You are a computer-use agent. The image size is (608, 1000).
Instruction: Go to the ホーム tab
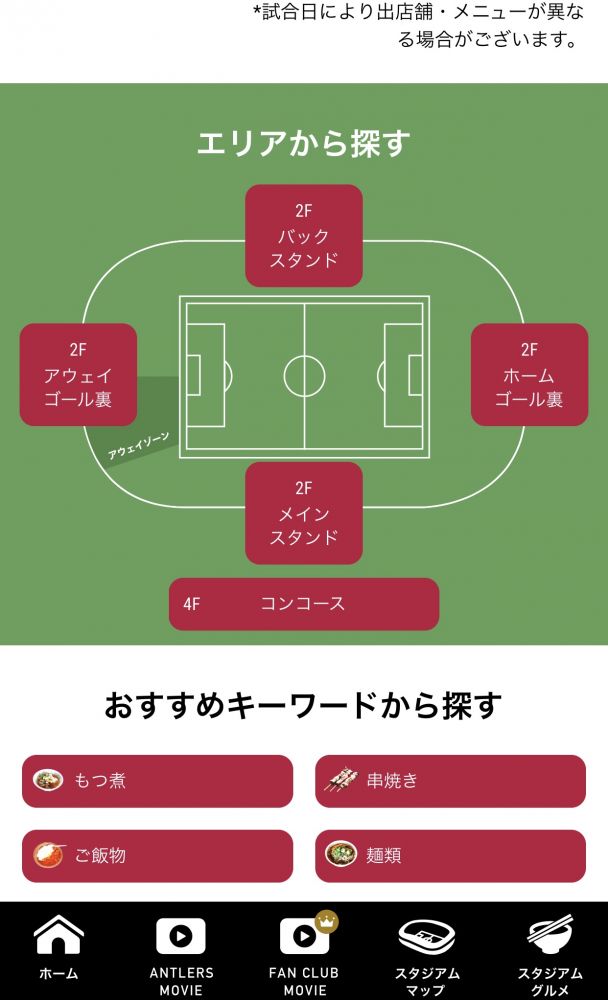59,950
